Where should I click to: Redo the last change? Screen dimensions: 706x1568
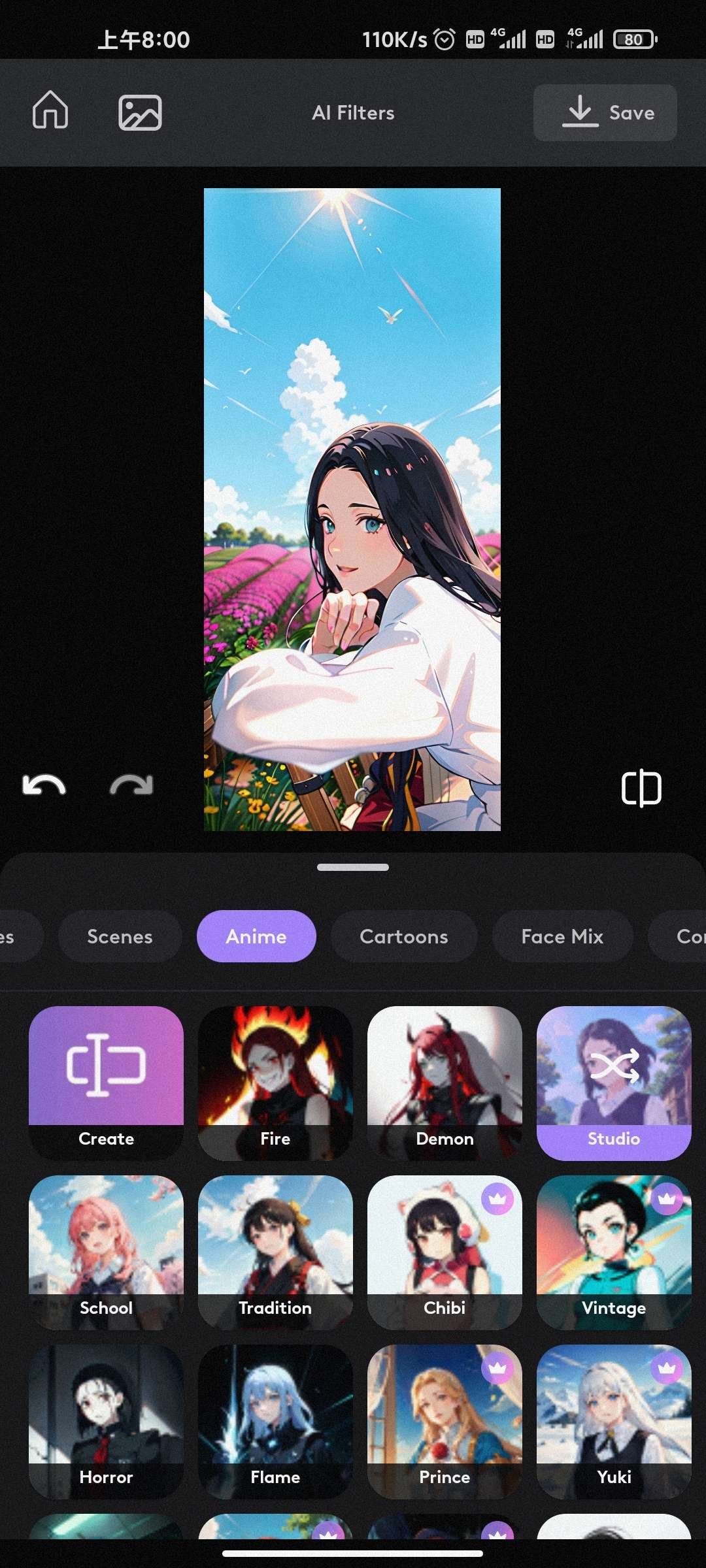pos(131,785)
